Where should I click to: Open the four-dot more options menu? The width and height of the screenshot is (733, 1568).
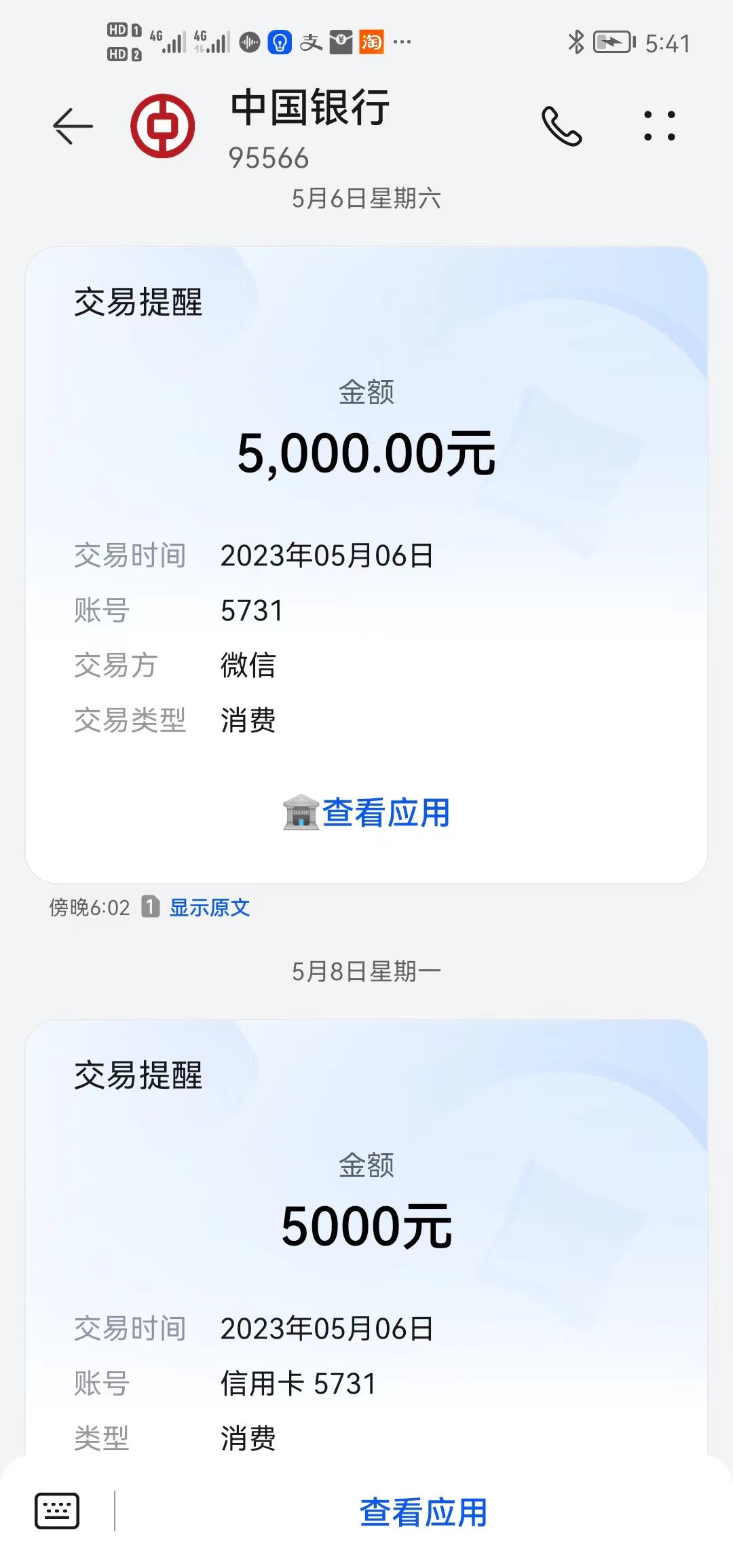[x=659, y=126]
